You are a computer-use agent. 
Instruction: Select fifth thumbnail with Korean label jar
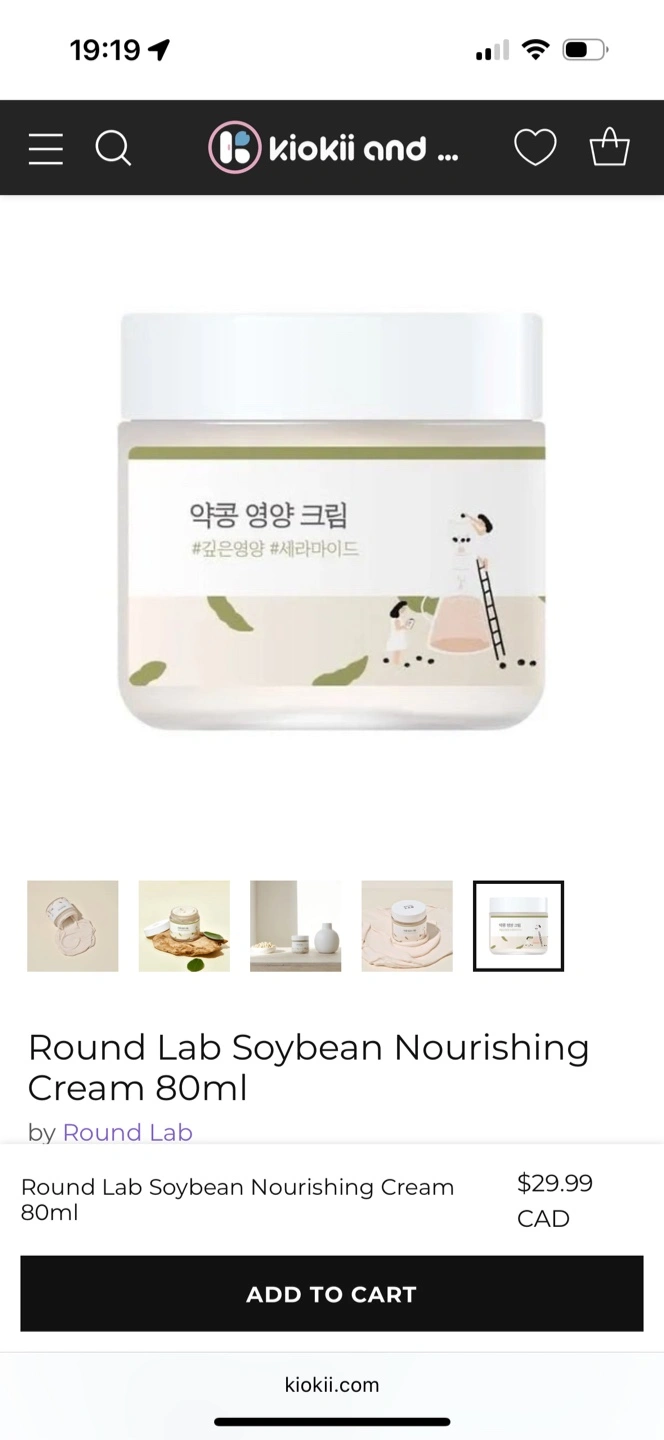coord(518,926)
